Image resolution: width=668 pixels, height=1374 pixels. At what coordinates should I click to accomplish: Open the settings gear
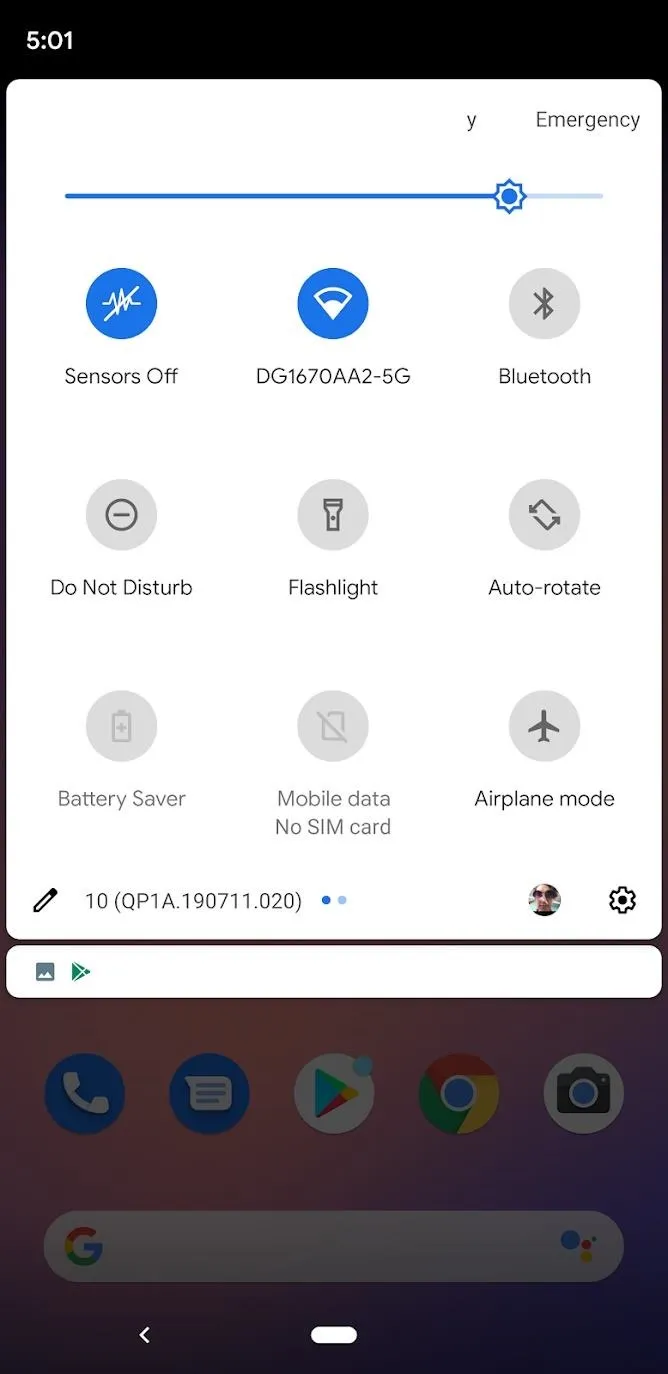tap(622, 900)
